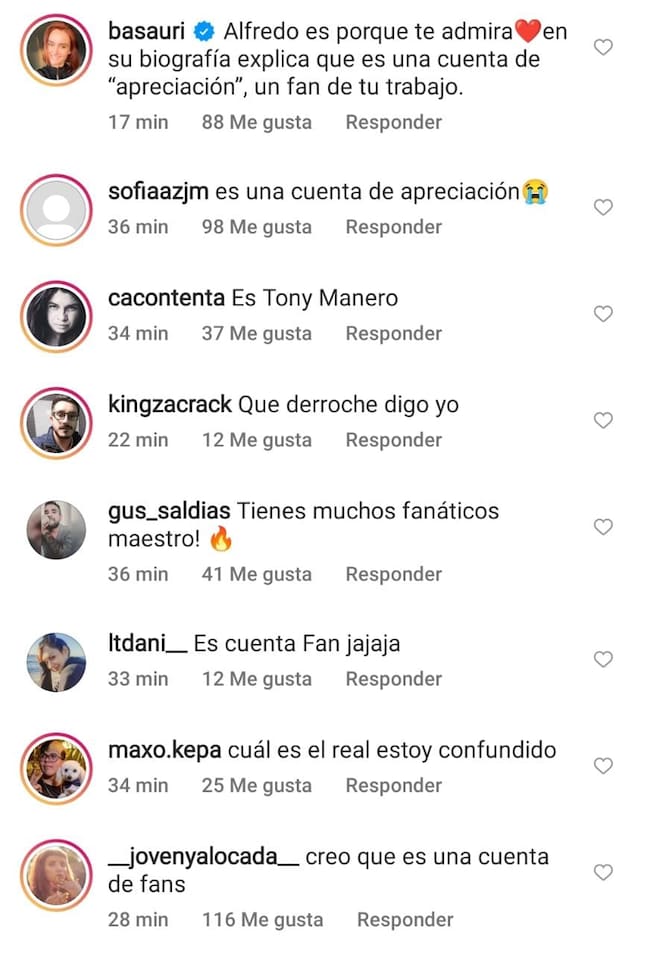Like cacontenta's Tony Manero comment
650x954 pixels.
click(603, 314)
